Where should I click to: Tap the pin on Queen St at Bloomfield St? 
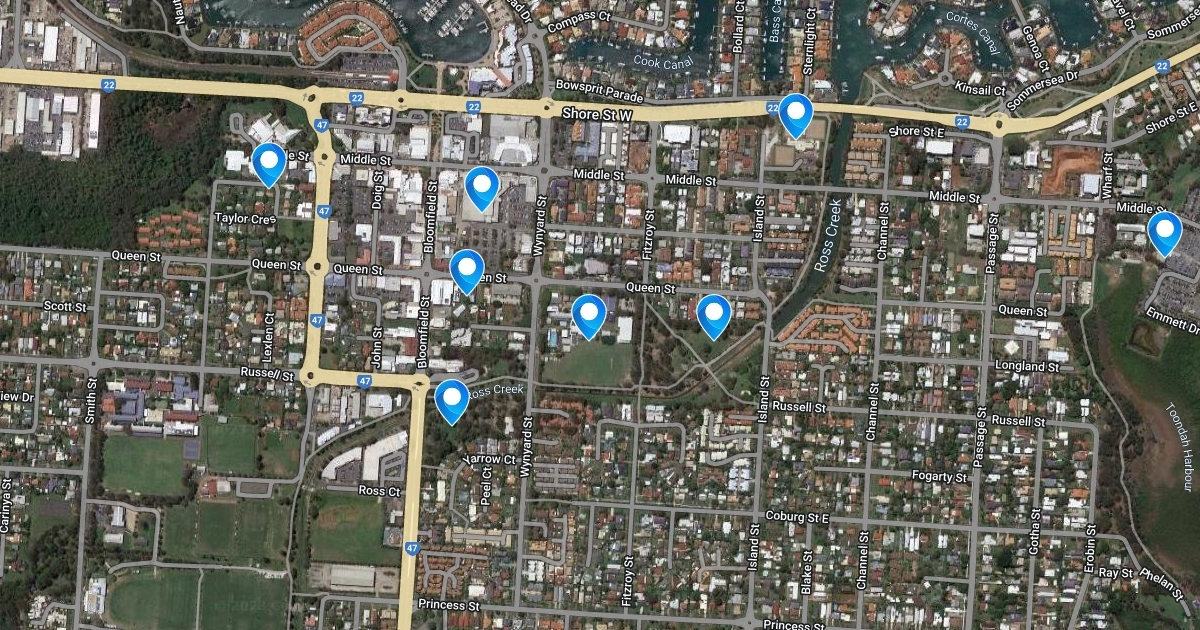pyautogui.click(x=467, y=268)
